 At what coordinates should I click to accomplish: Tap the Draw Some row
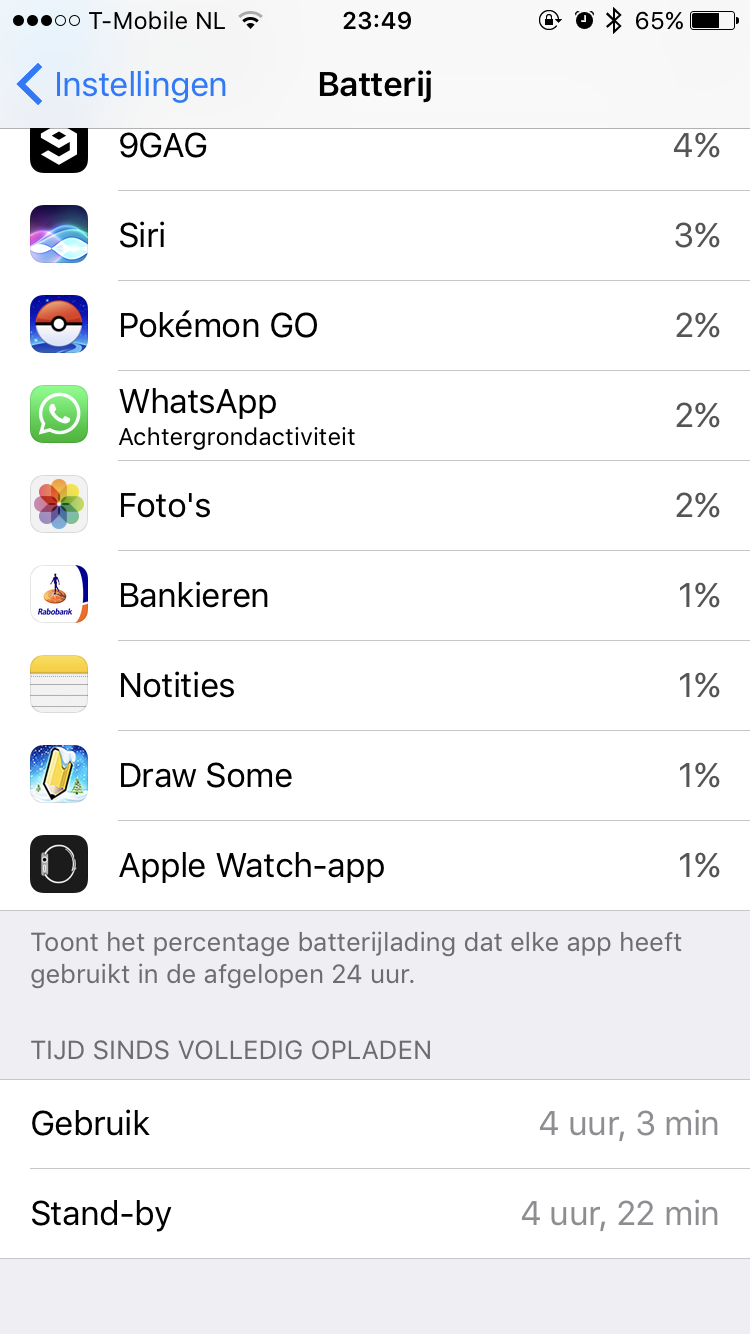coord(375,776)
